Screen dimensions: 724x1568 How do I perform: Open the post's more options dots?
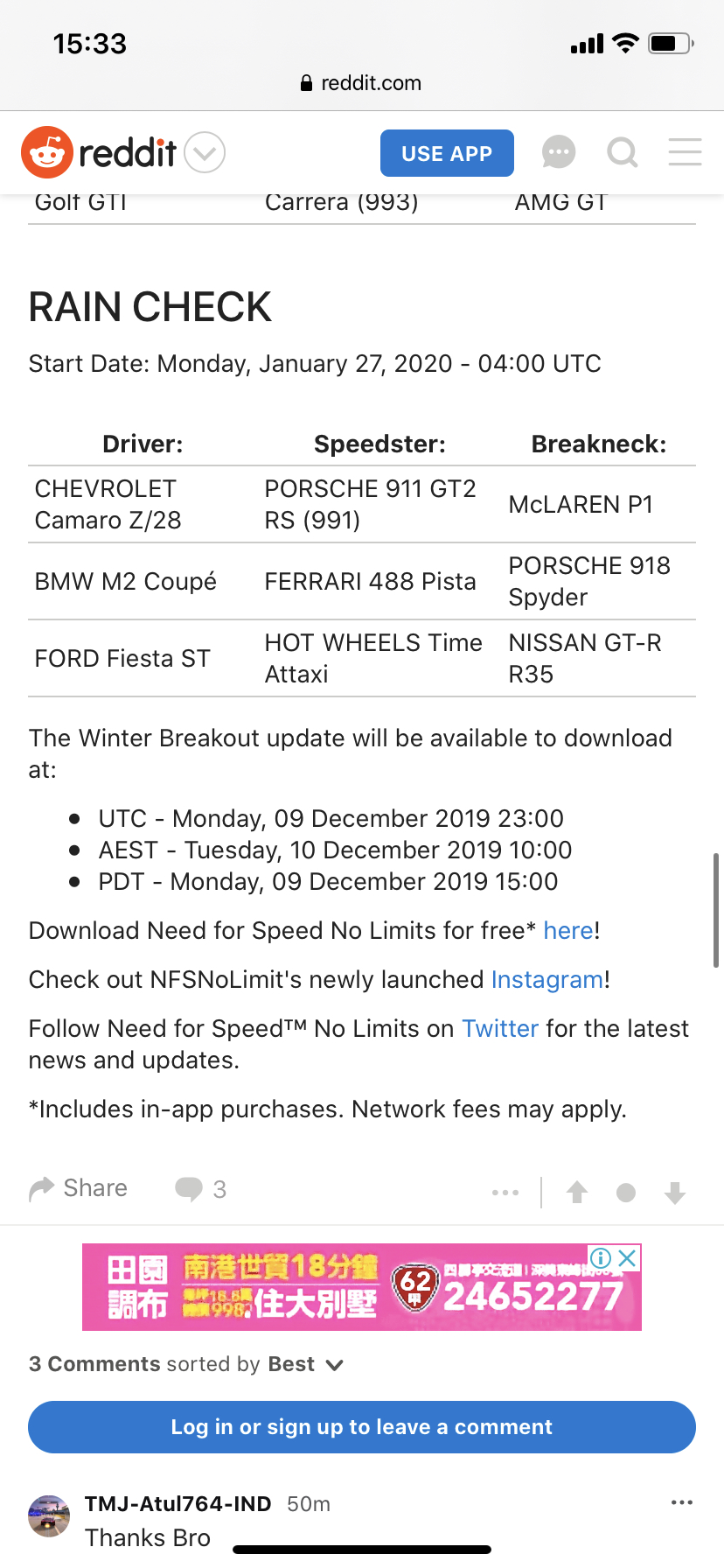click(505, 1192)
